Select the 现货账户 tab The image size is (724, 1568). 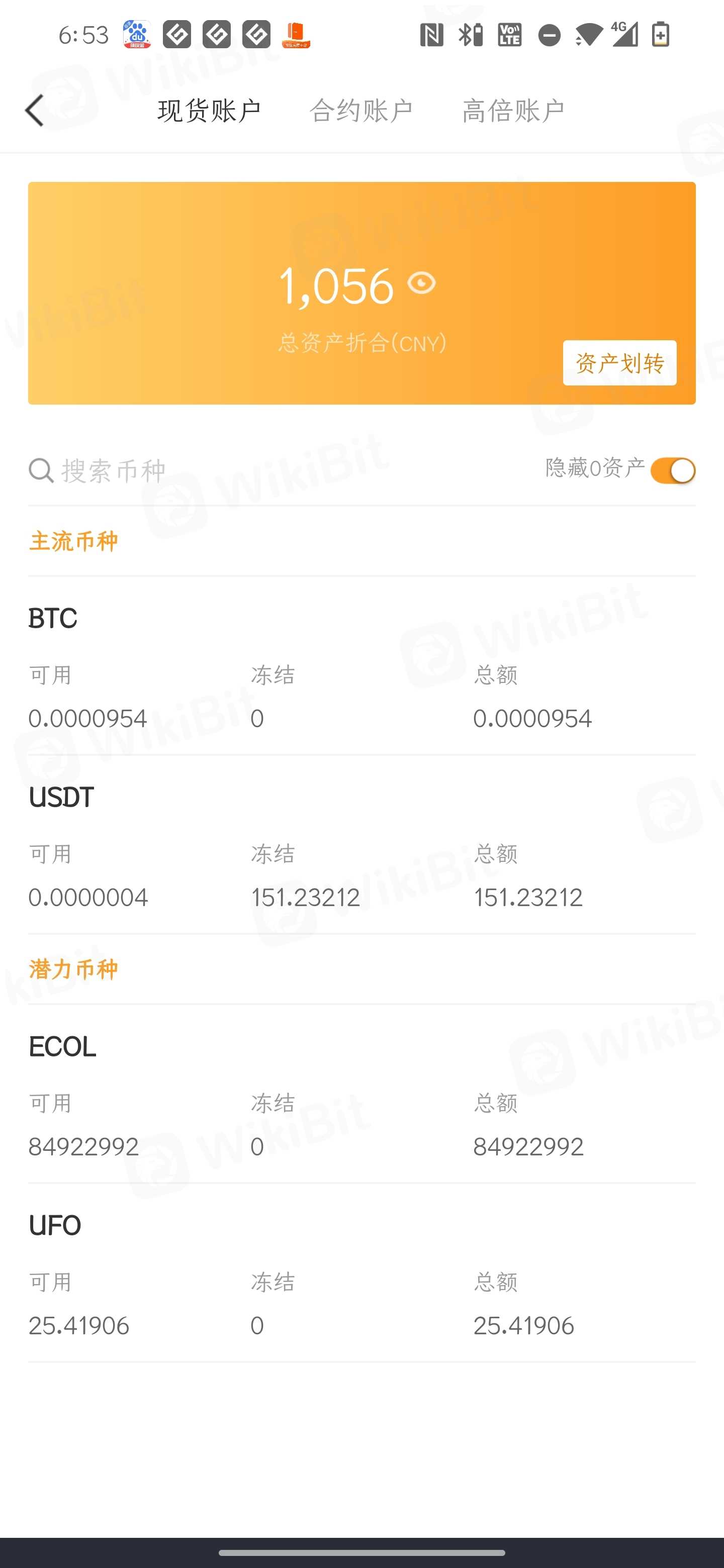click(x=210, y=111)
